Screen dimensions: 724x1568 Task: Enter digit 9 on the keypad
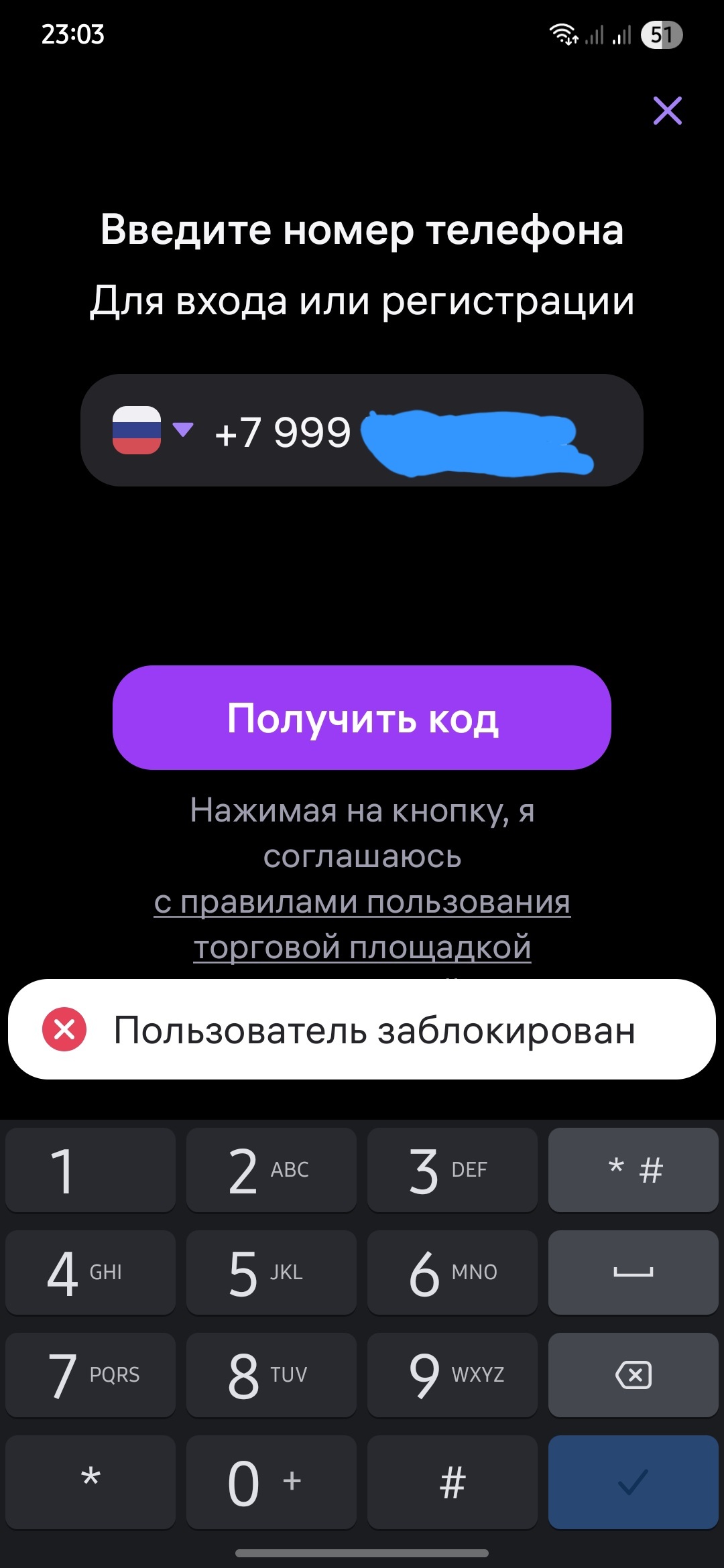tap(452, 1375)
